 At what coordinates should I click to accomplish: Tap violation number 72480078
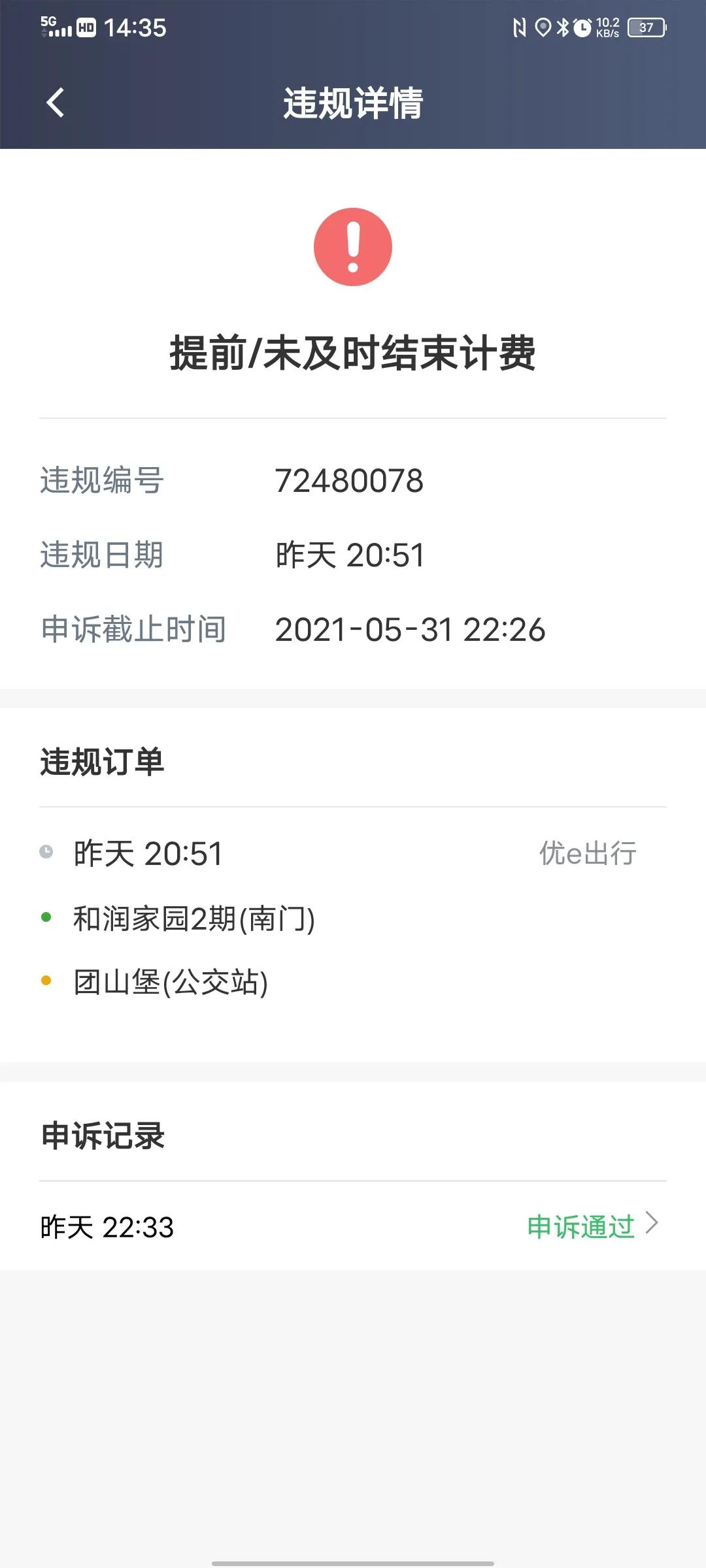click(x=351, y=482)
